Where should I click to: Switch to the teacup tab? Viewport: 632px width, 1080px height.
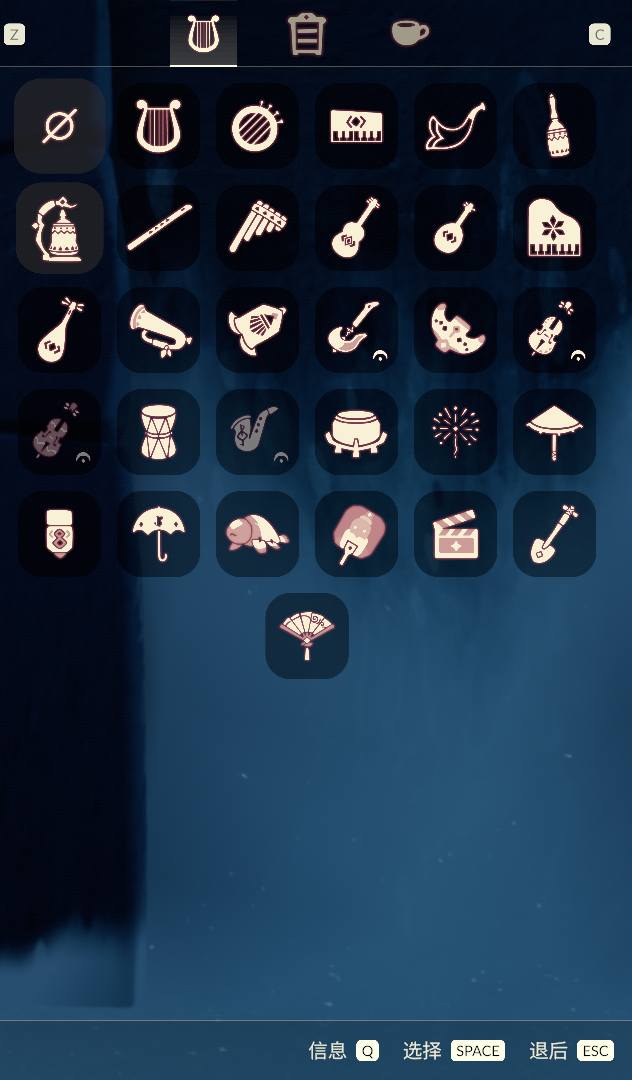tap(409, 33)
